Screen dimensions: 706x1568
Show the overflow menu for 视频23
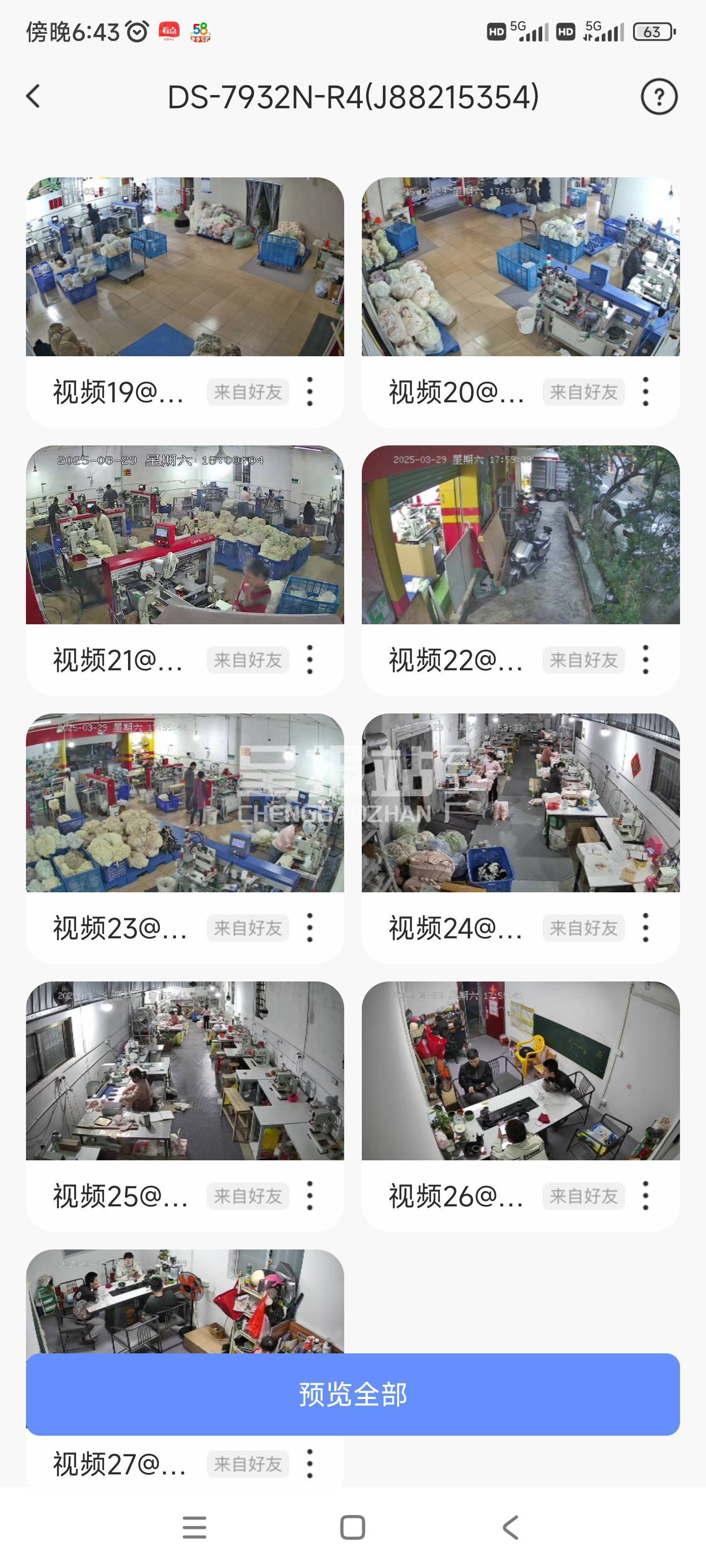point(309,928)
